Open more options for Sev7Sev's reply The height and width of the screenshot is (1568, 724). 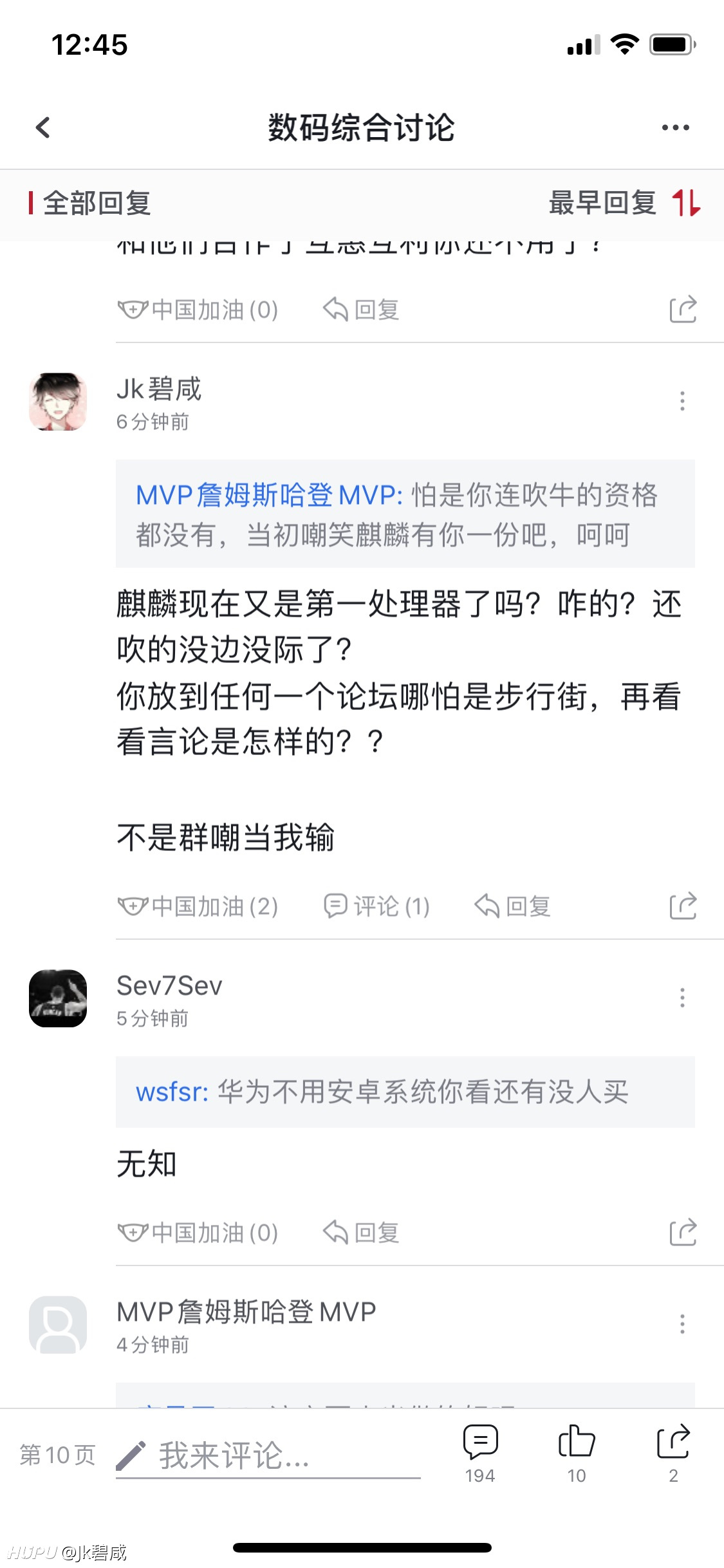coord(682,998)
